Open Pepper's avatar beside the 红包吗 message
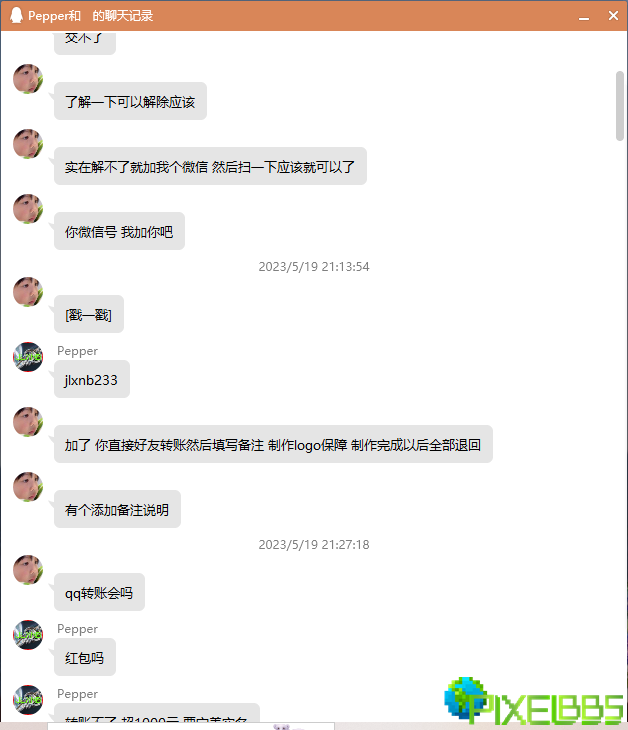The width and height of the screenshot is (628, 730). pos(28,635)
